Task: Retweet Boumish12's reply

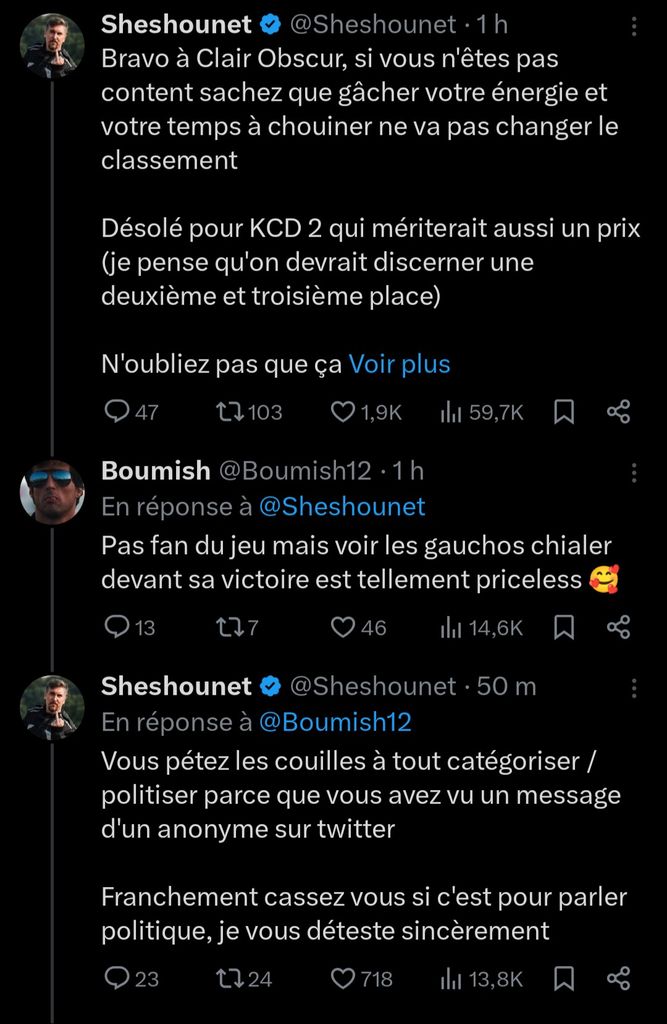Action: pos(231,627)
